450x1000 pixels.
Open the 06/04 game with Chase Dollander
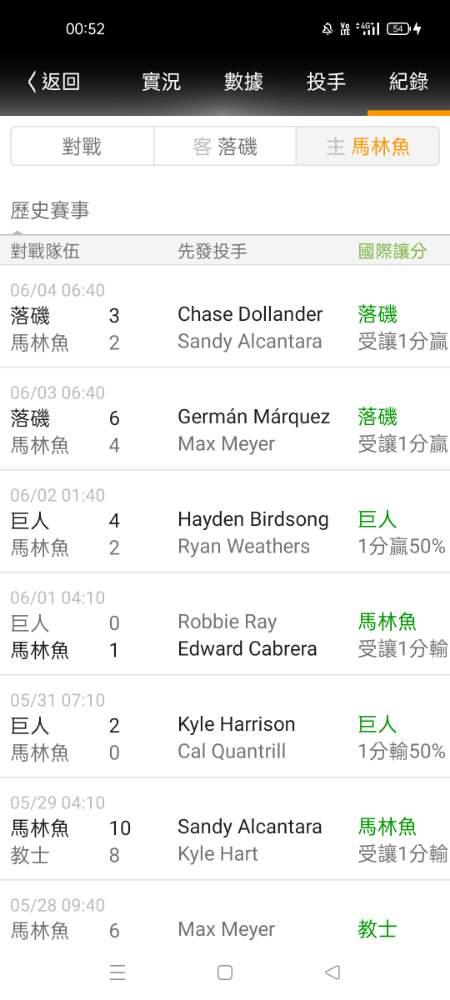(225, 316)
